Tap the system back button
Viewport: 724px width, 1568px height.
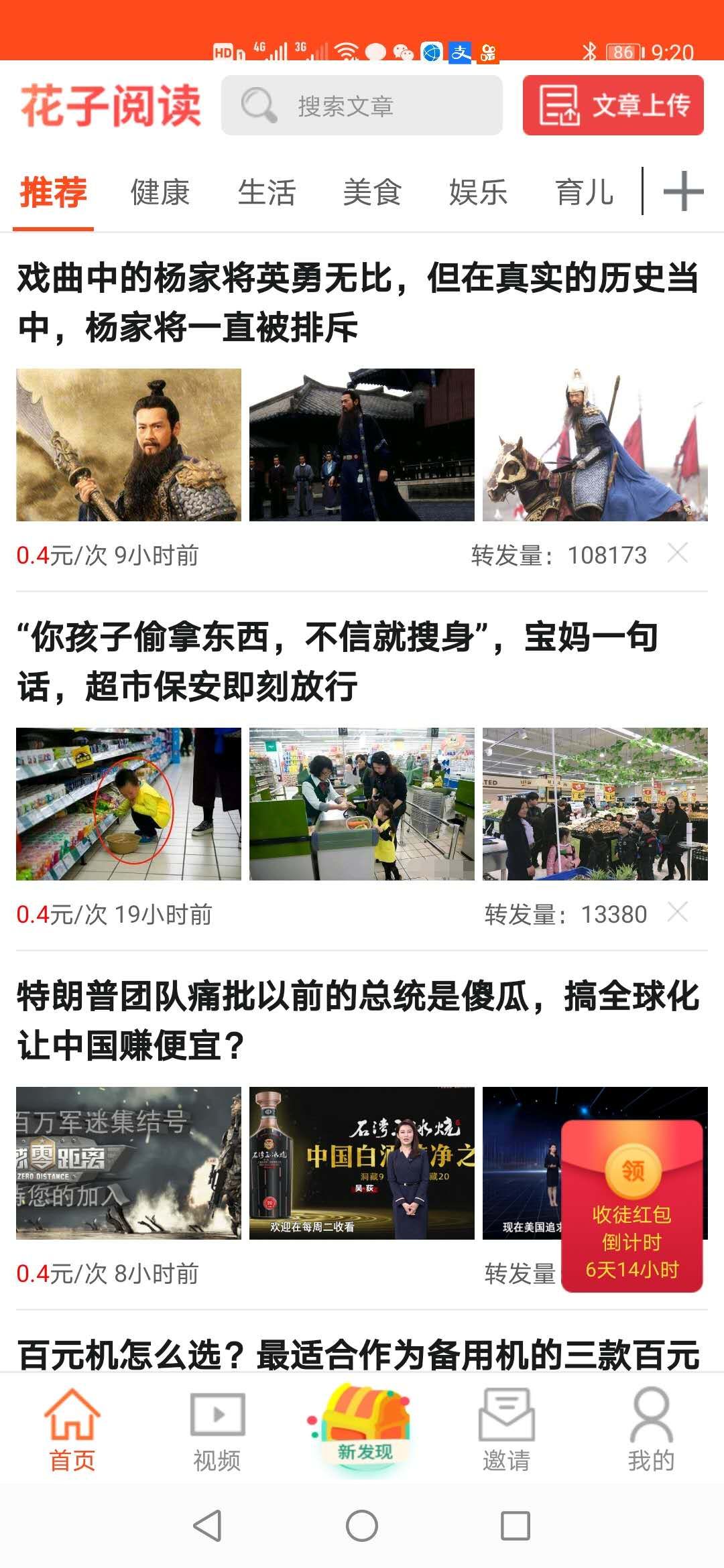click(207, 1526)
